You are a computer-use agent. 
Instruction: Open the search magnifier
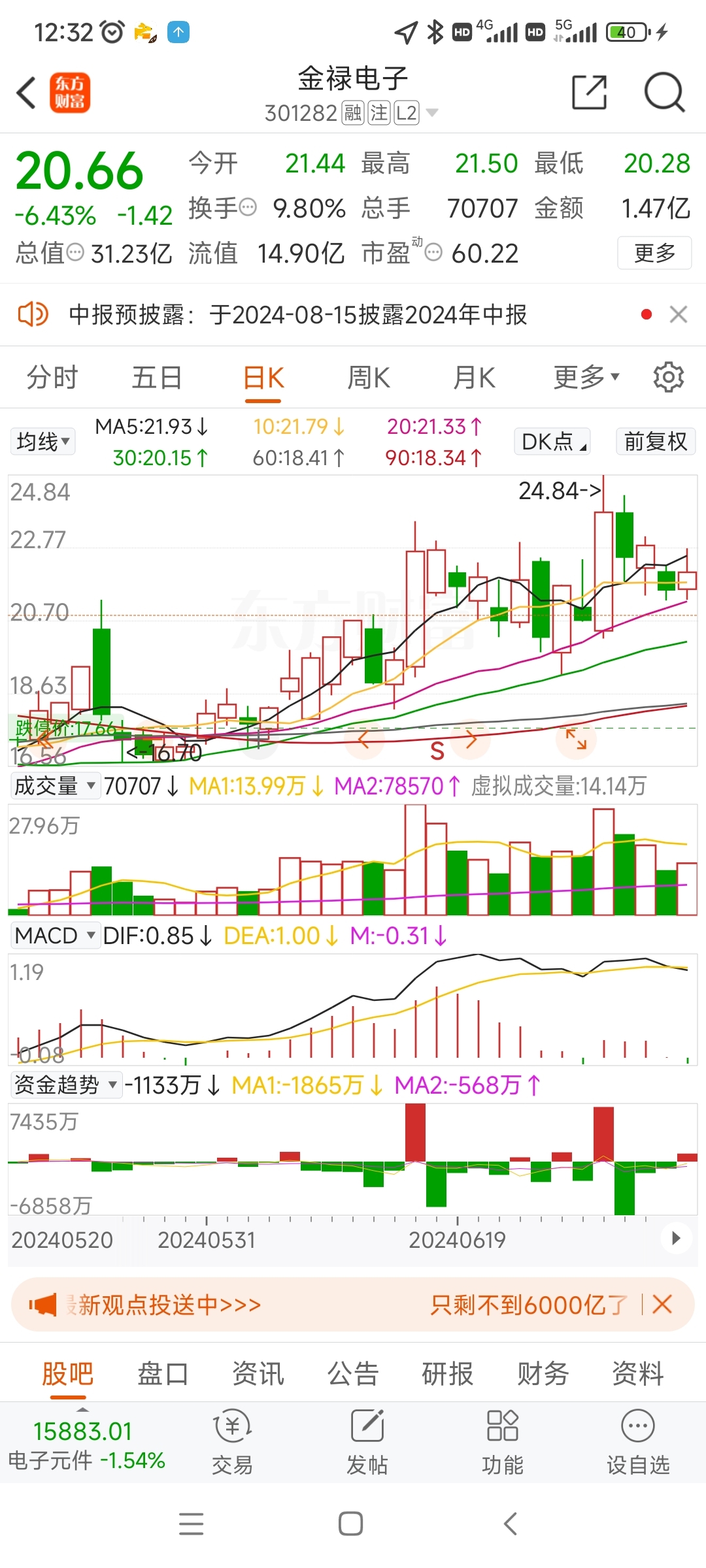(664, 92)
